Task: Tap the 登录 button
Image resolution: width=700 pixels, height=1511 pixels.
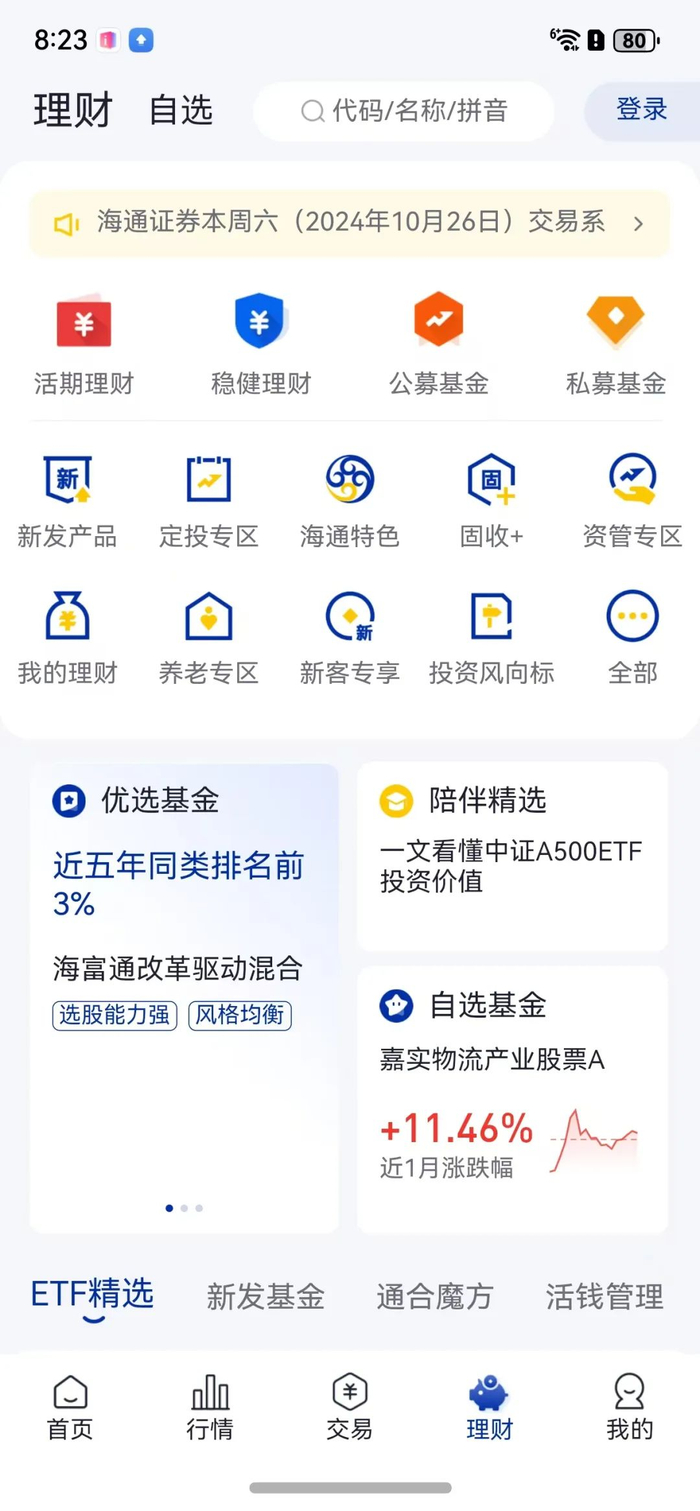Action: (x=642, y=110)
